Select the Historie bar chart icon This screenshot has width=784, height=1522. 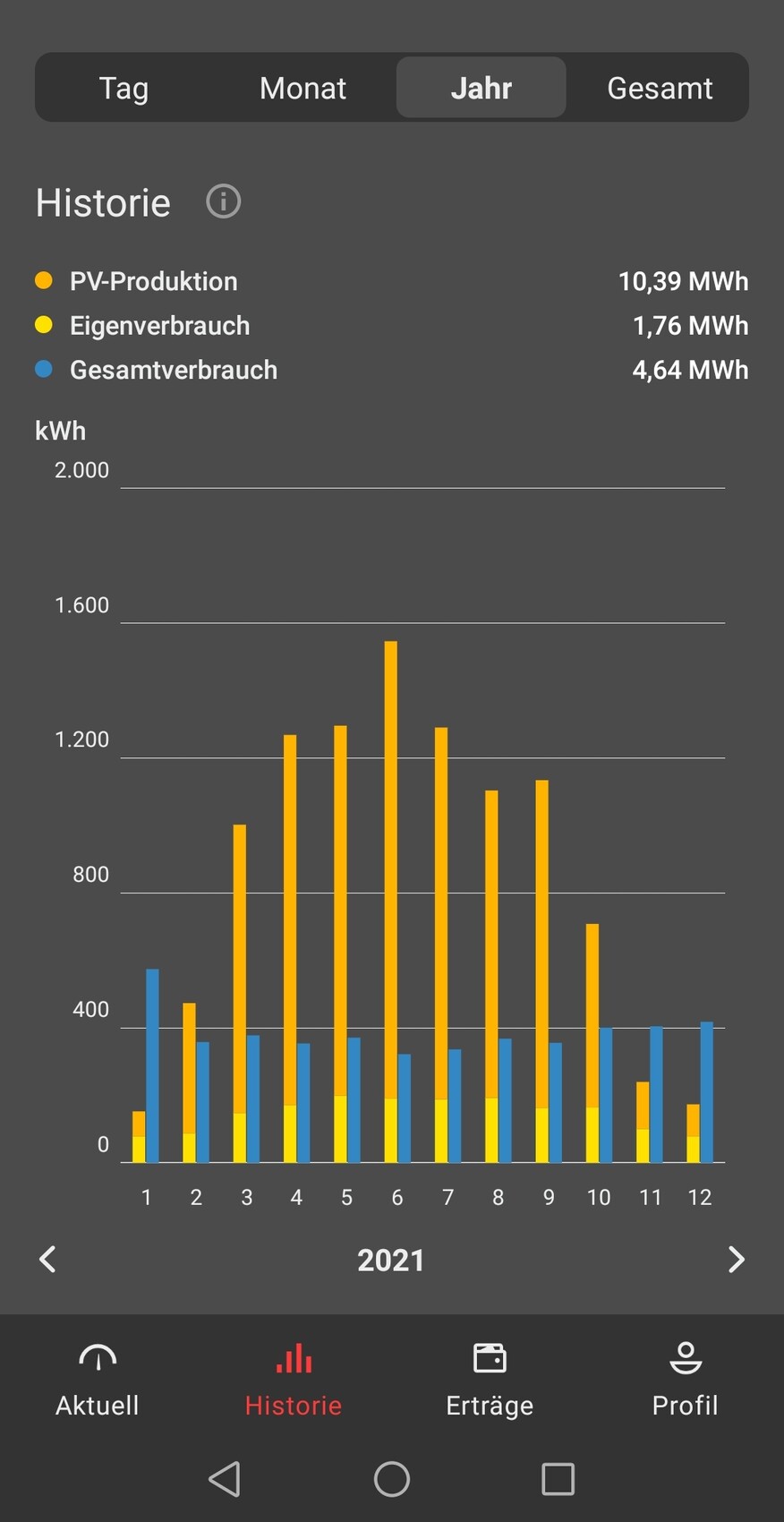pos(293,1360)
